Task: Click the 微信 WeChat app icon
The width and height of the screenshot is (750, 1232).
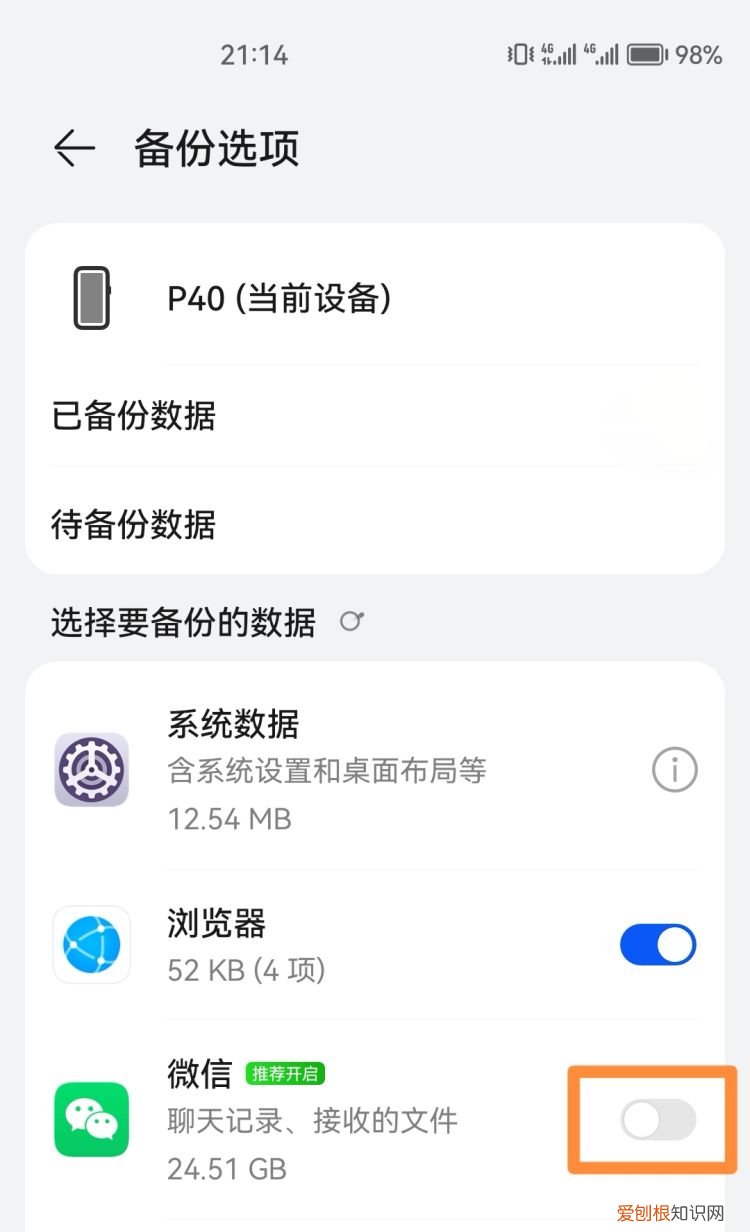Action: point(91,1120)
